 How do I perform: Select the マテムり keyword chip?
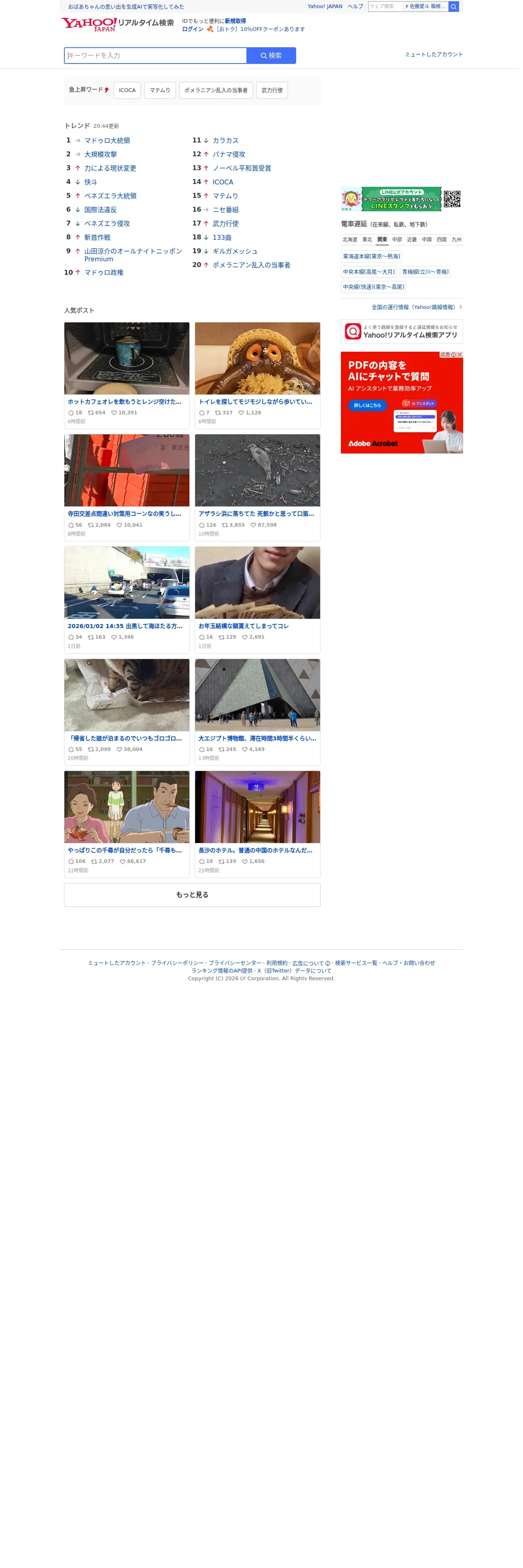[x=161, y=91]
